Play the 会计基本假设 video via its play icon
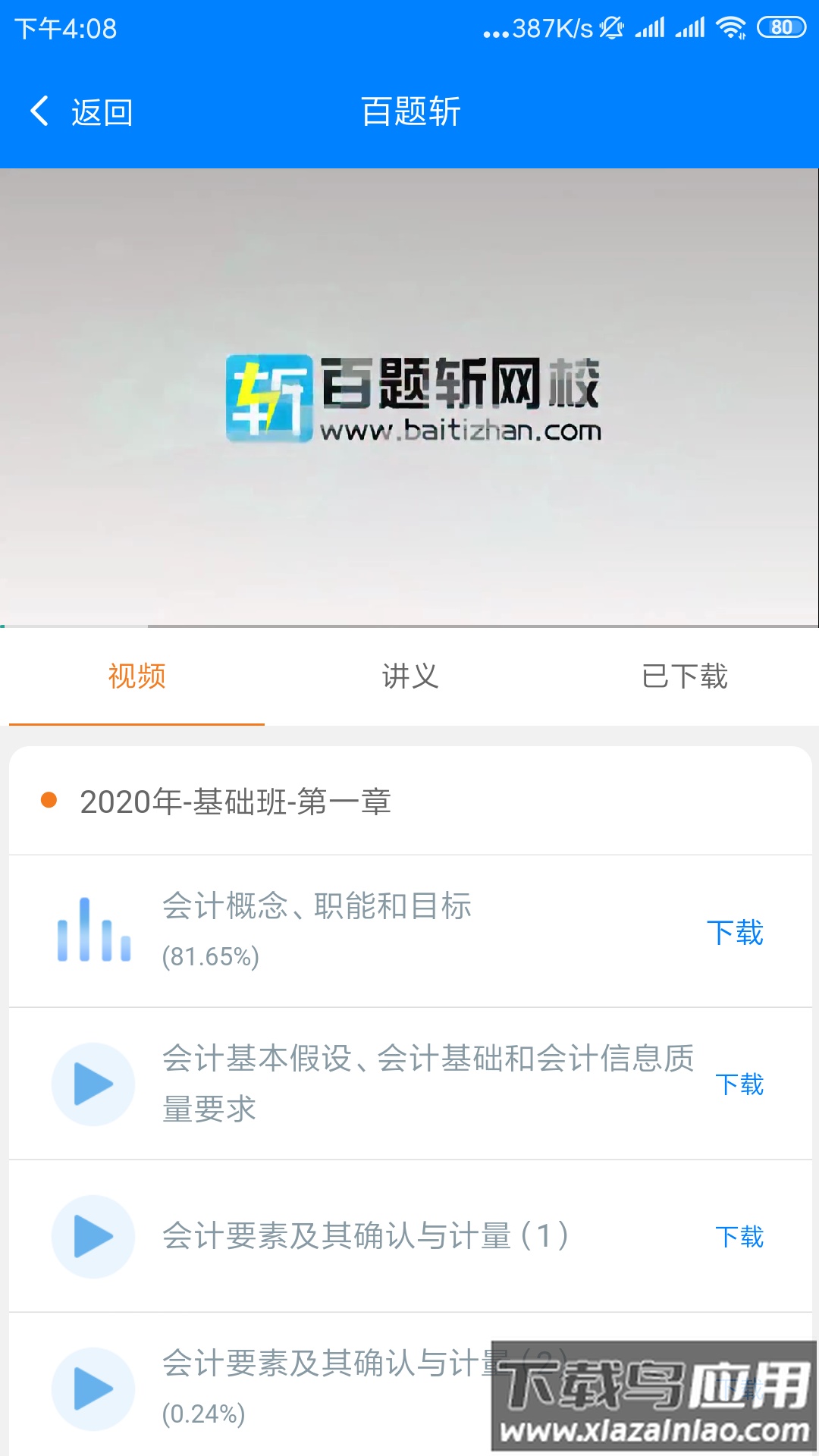This screenshot has width=819, height=1456. 93,1084
